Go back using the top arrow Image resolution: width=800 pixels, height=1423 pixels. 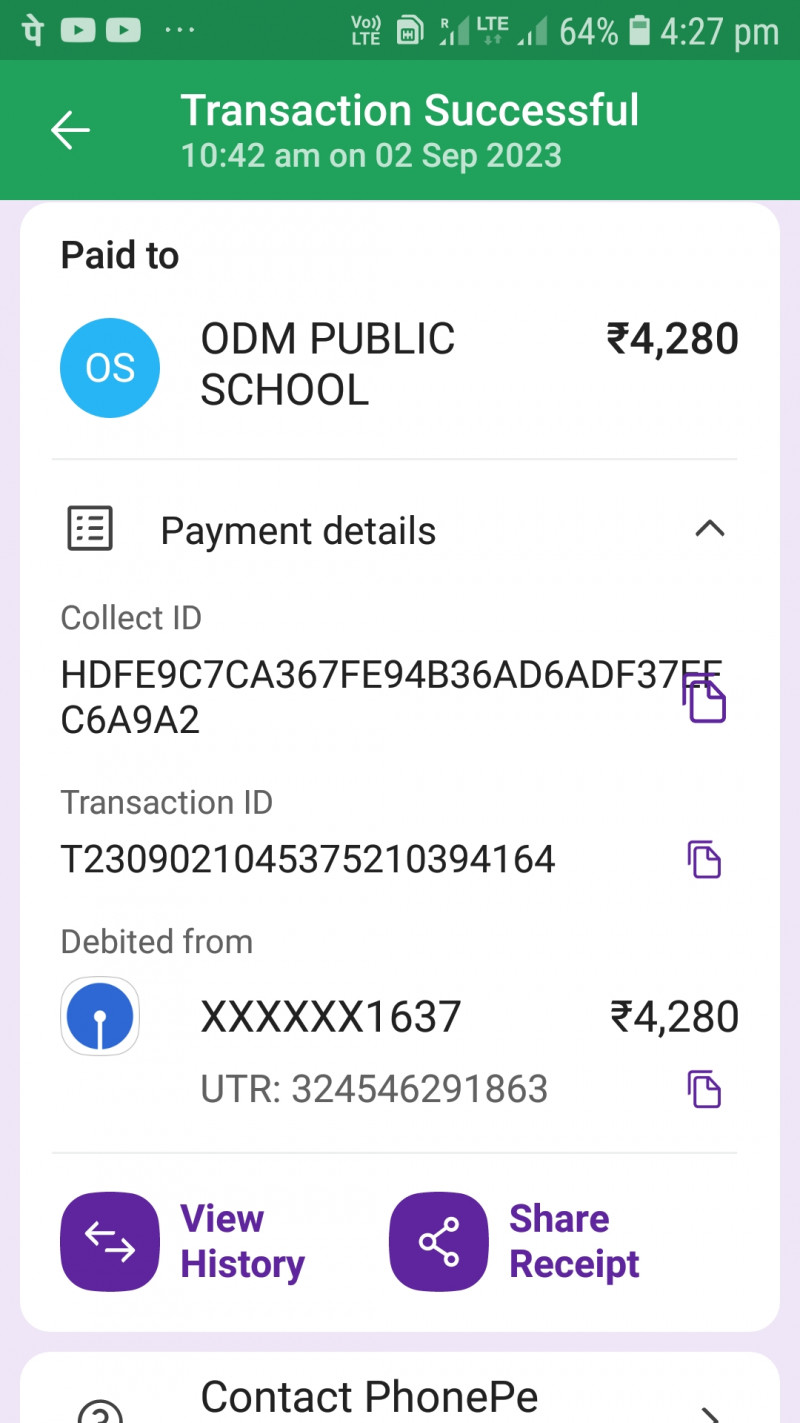(x=70, y=130)
